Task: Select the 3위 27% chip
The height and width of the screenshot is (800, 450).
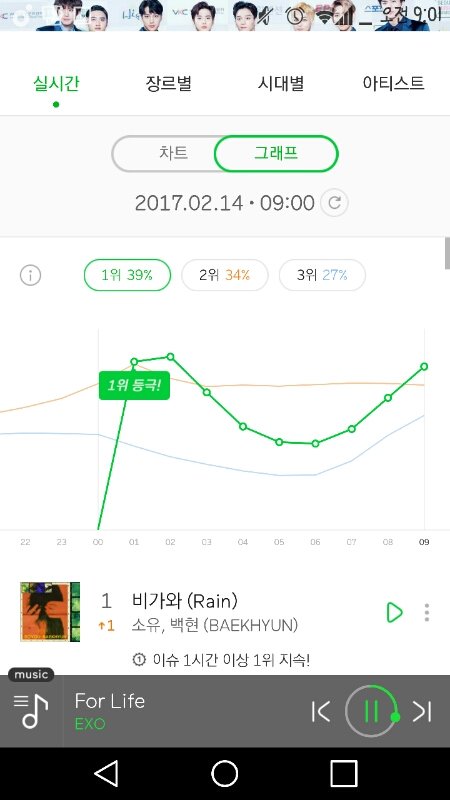Action: (322, 275)
